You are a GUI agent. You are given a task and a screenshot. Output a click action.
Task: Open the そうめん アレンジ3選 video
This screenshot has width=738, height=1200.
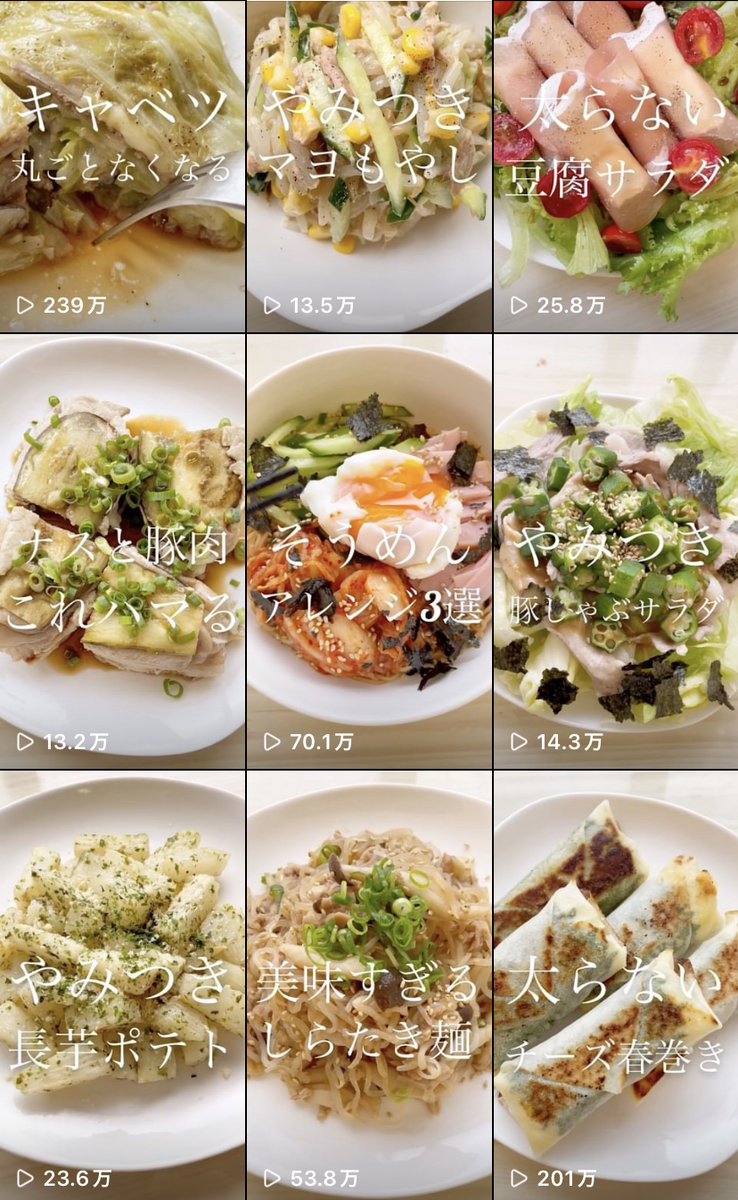pyautogui.click(x=369, y=550)
